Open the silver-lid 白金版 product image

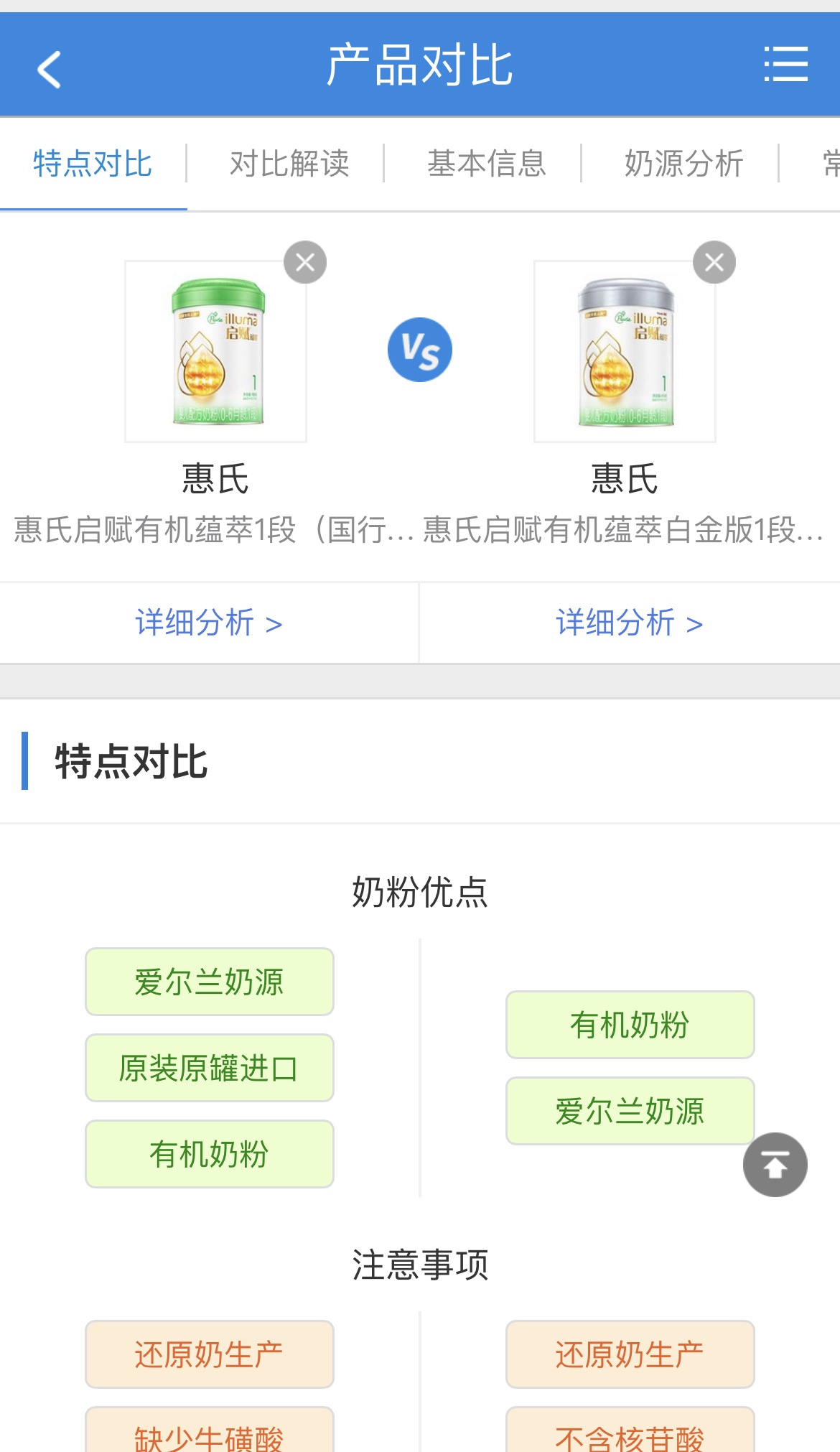point(625,352)
